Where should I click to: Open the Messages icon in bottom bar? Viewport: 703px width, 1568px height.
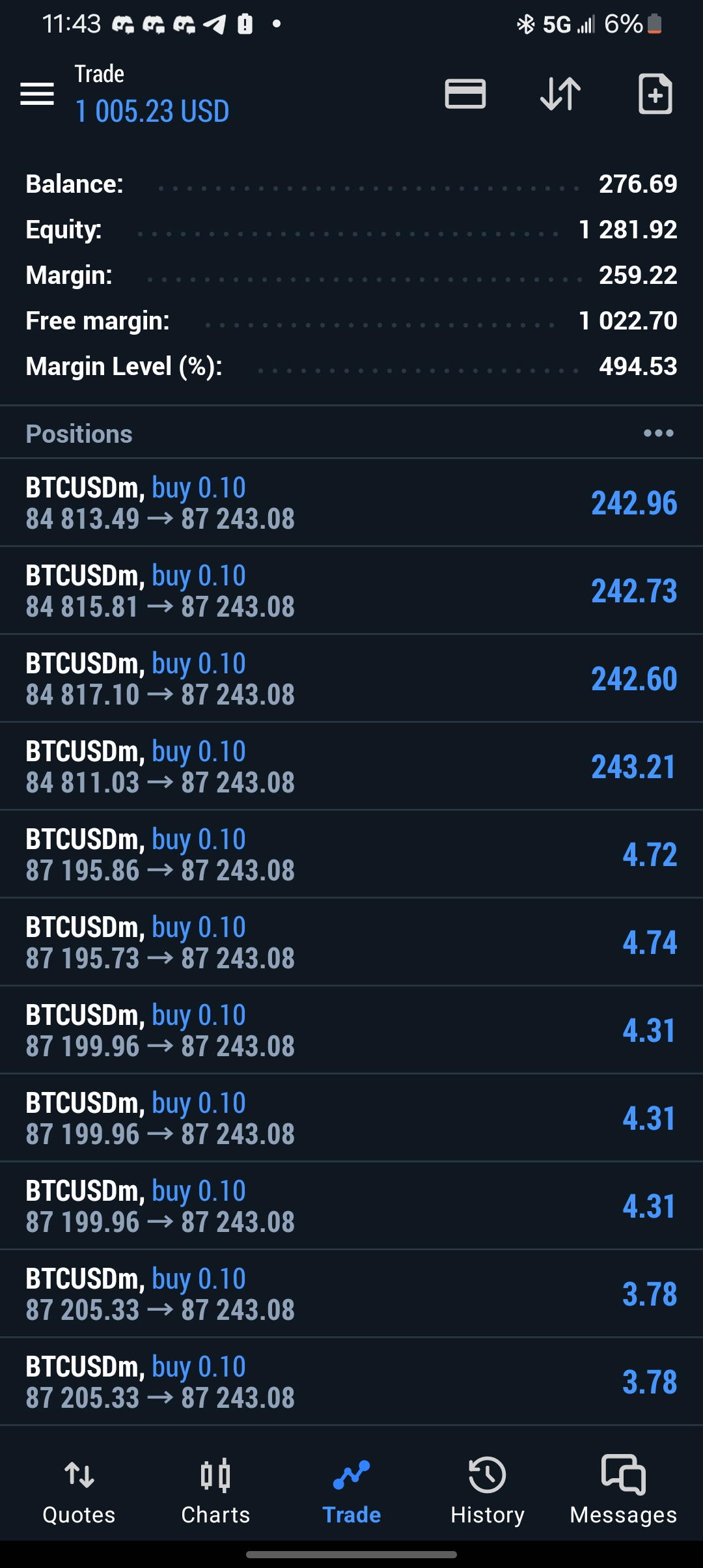click(622, 1491)
